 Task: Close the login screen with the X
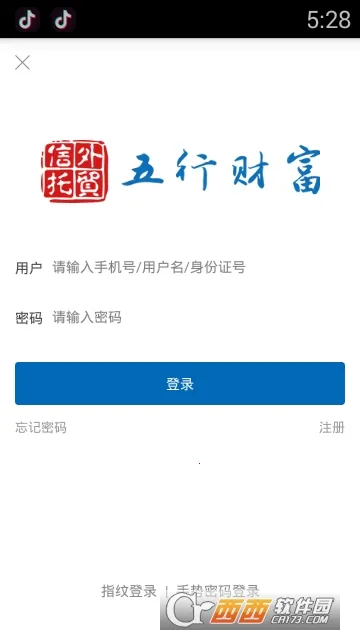tap(22, 63)
